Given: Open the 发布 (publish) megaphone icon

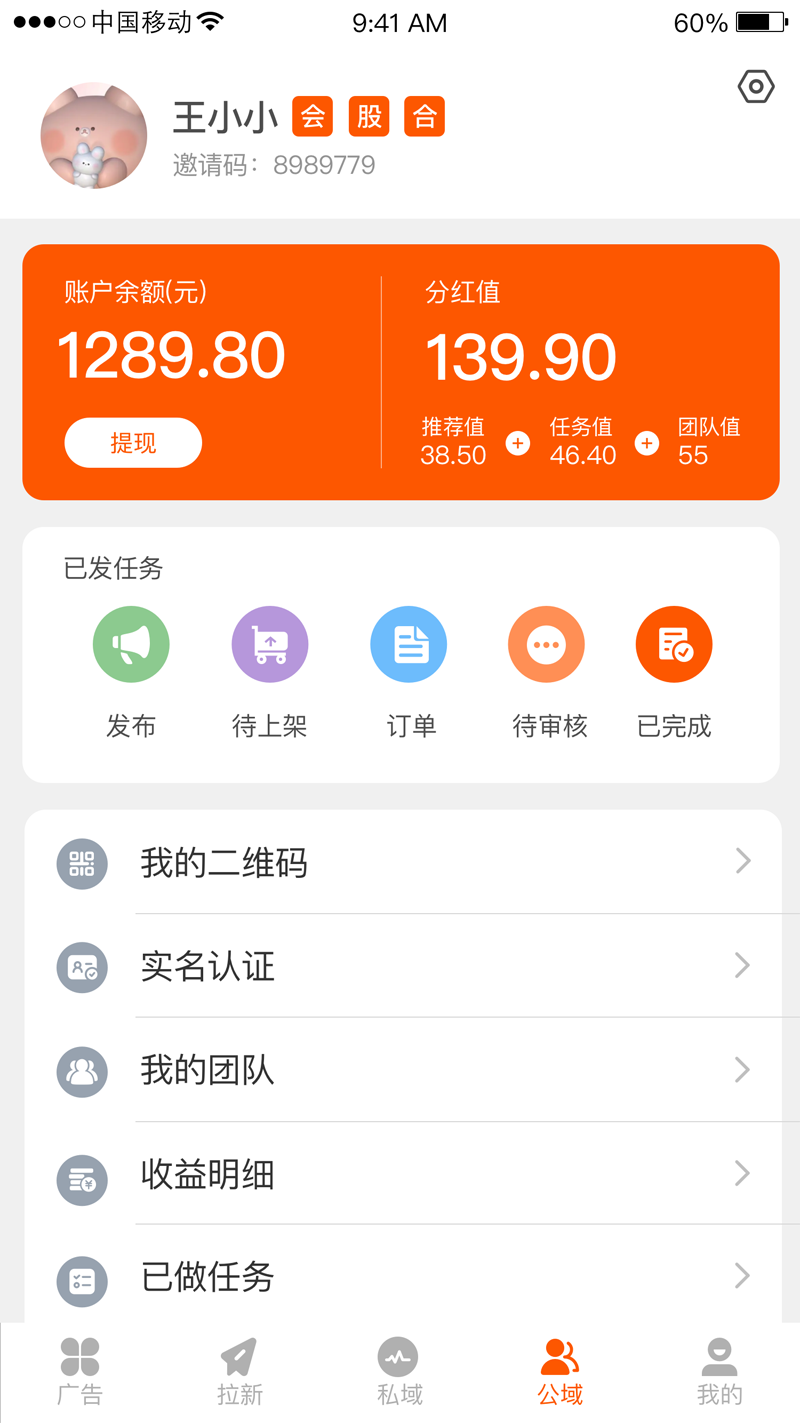Looking at the screenshot, I should coord(130,644).
